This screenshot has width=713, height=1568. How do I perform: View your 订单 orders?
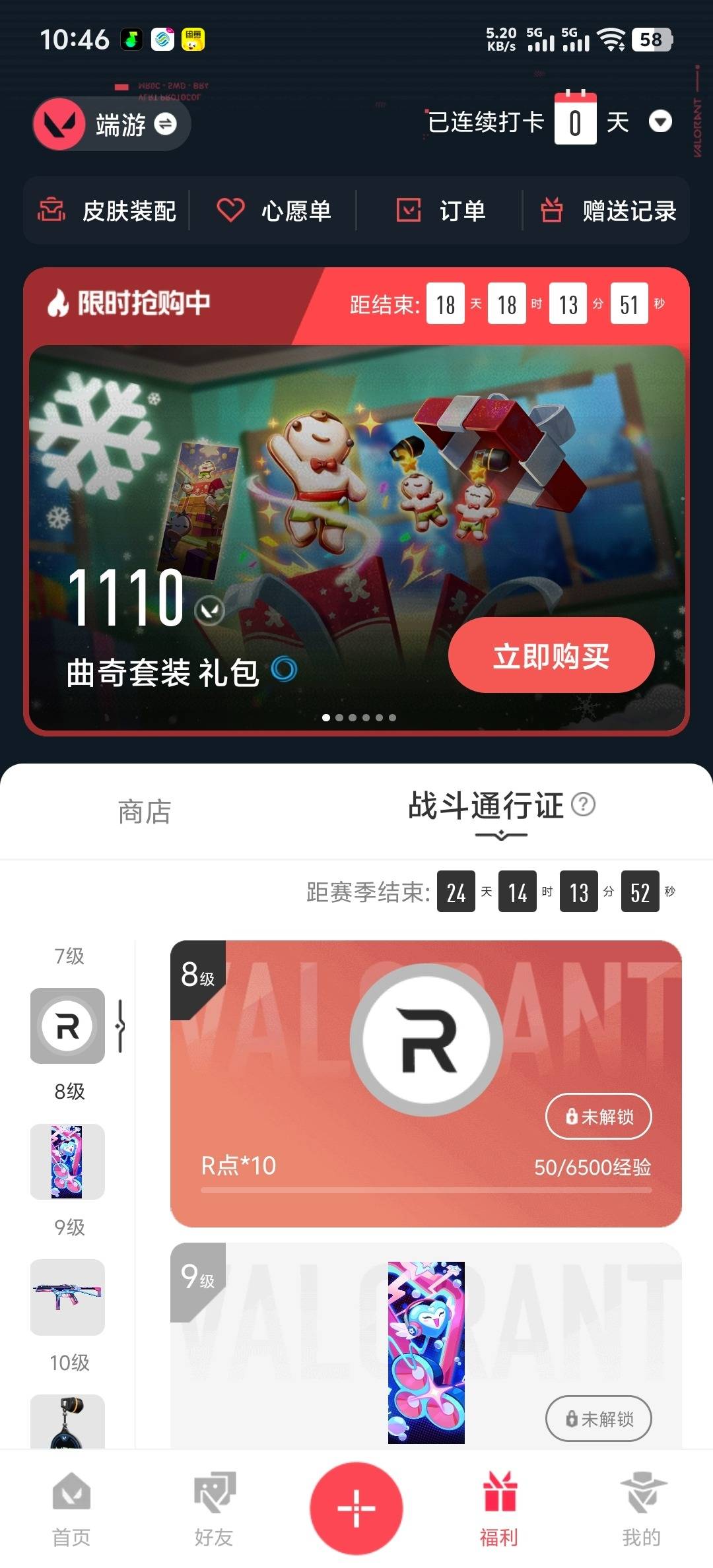[x=441, y=211]
